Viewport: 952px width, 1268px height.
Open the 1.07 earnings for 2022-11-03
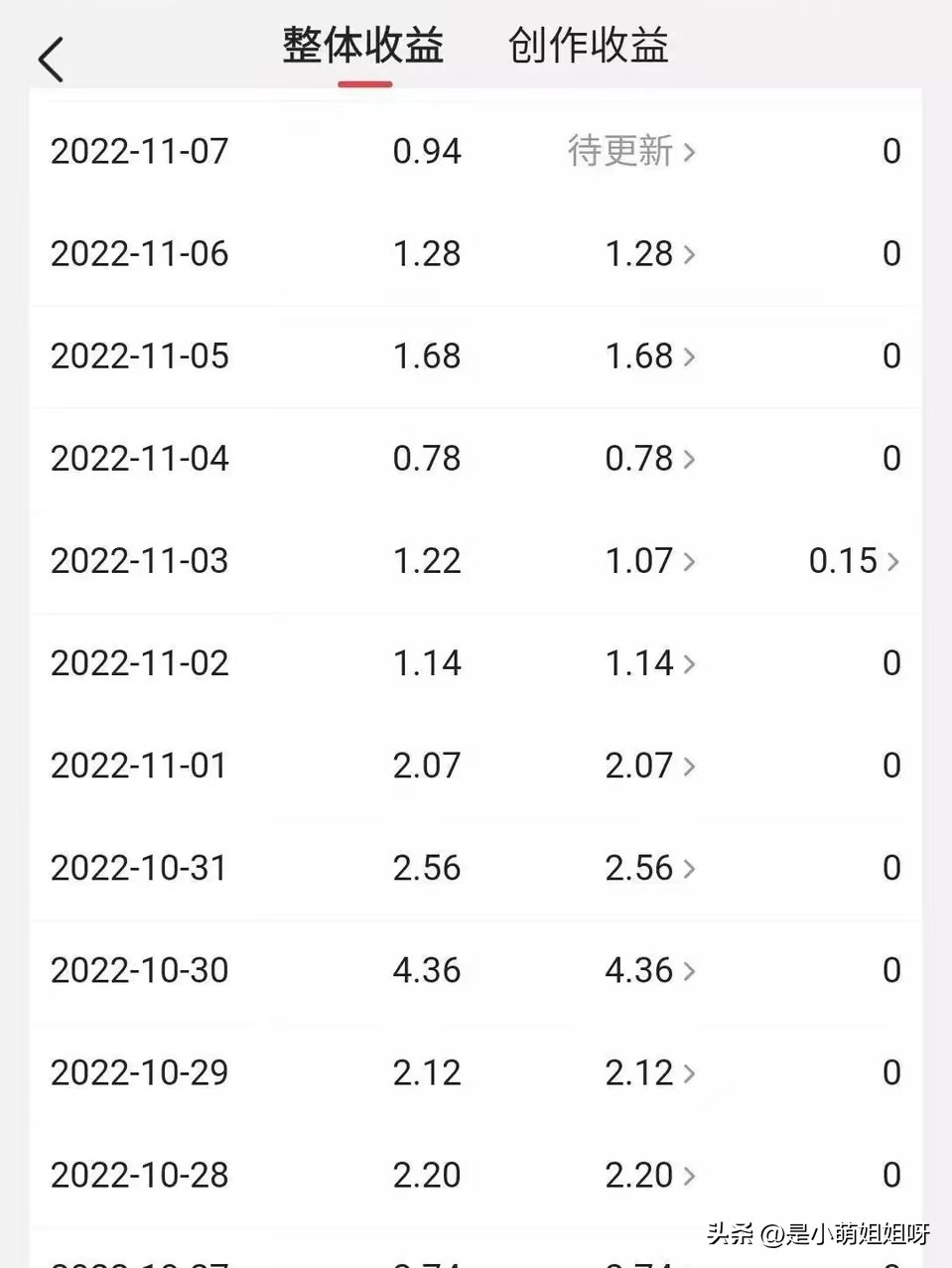650,561
